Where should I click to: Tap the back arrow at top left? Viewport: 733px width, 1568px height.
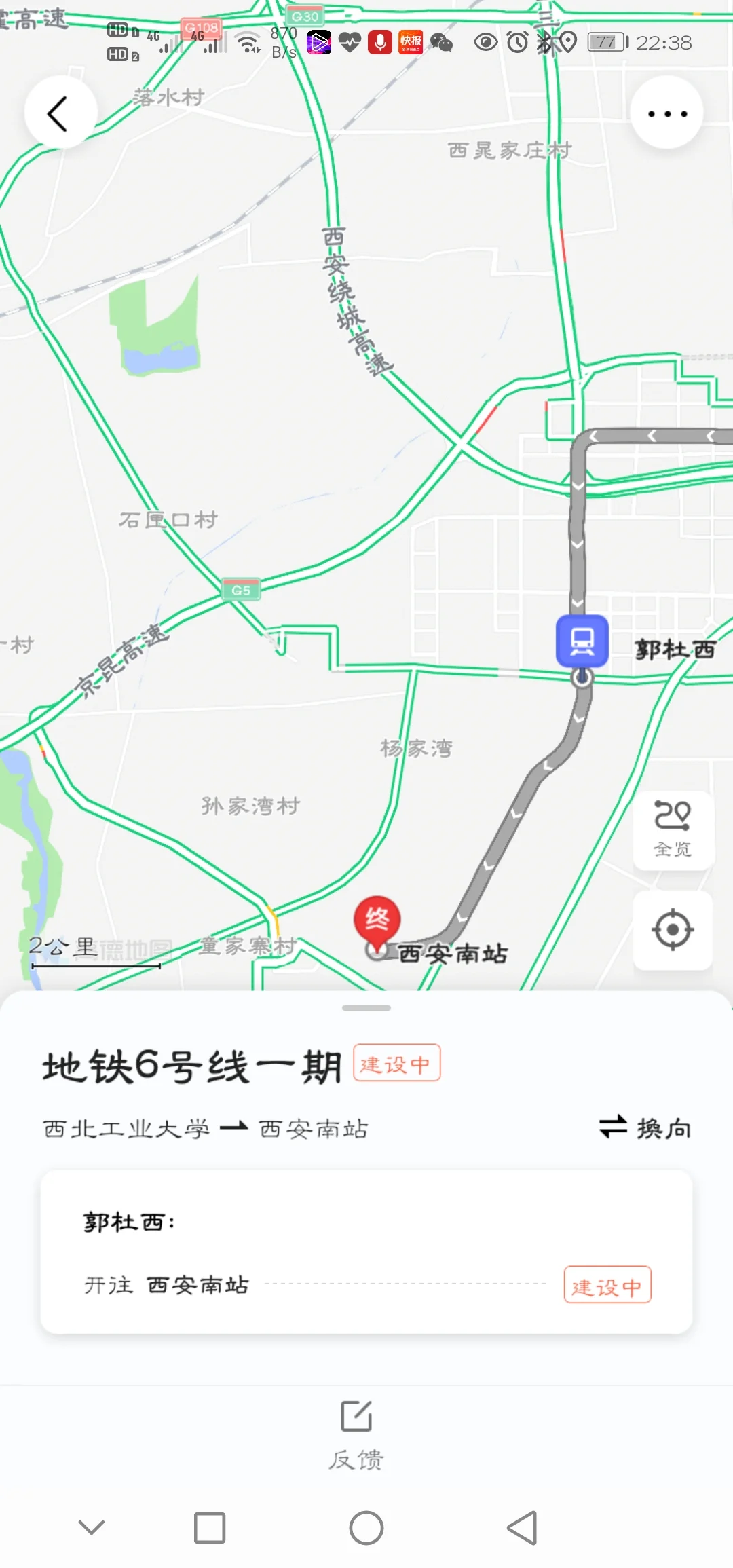[61, 111]
